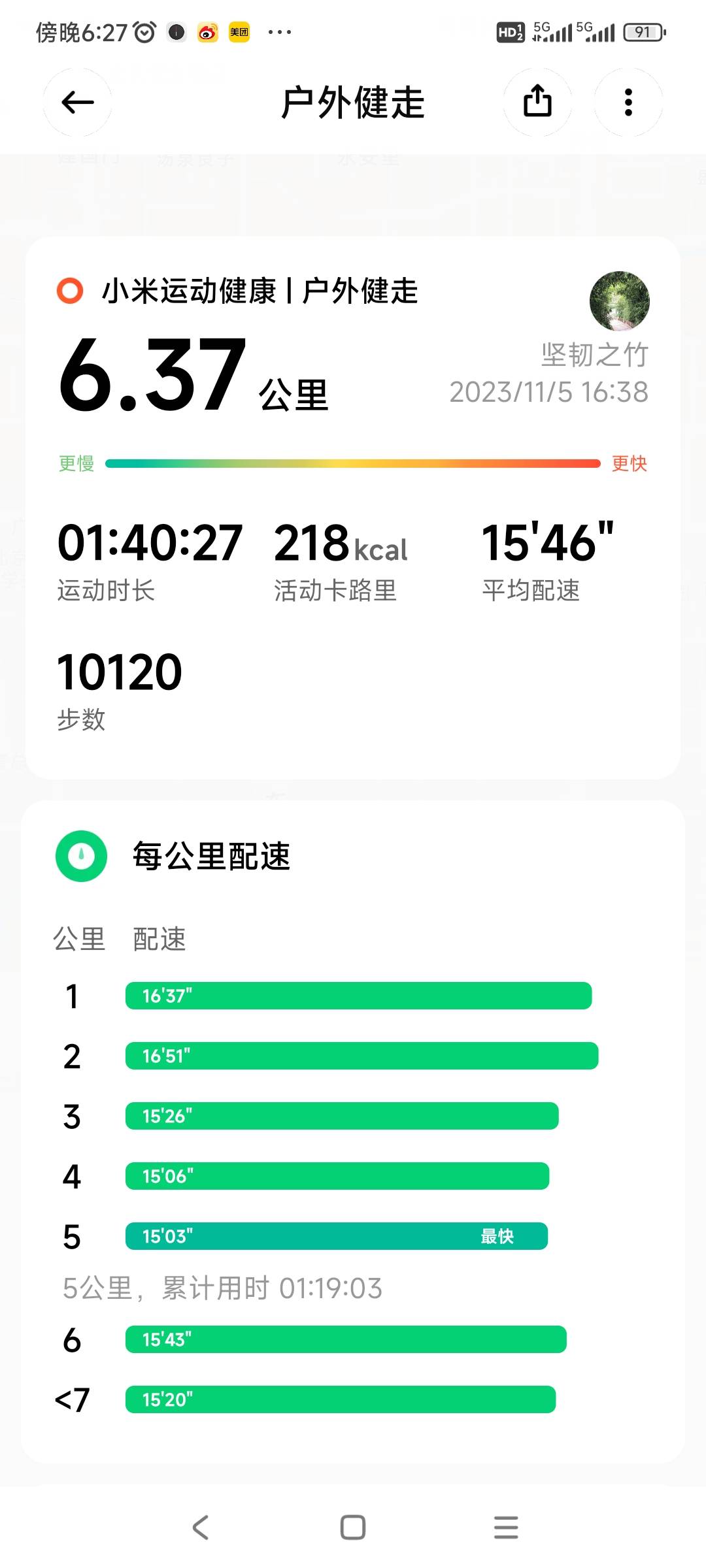Click the green pace stopwatch icon
706x1568 pixels.
(81, 857)
